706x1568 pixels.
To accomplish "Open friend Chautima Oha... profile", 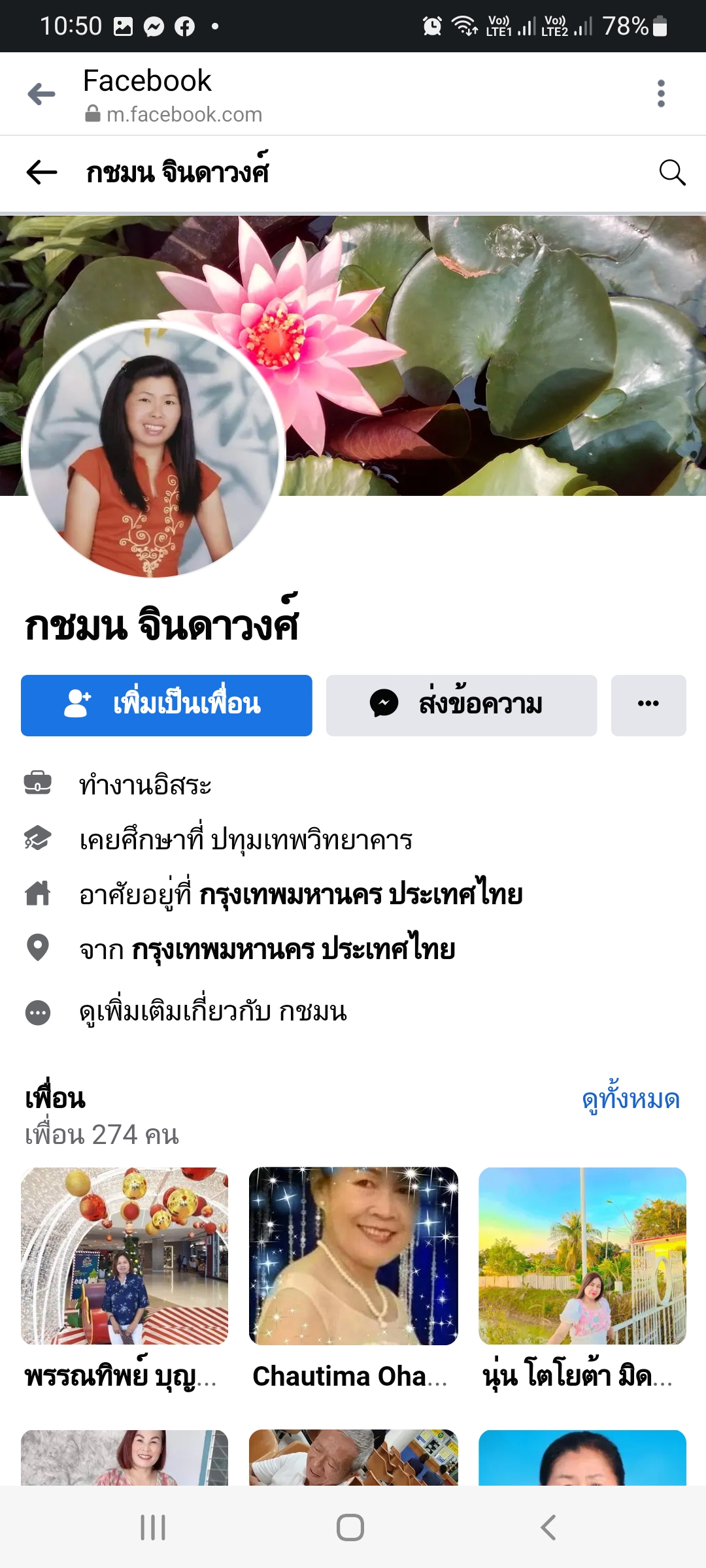I will (353, 1256).
